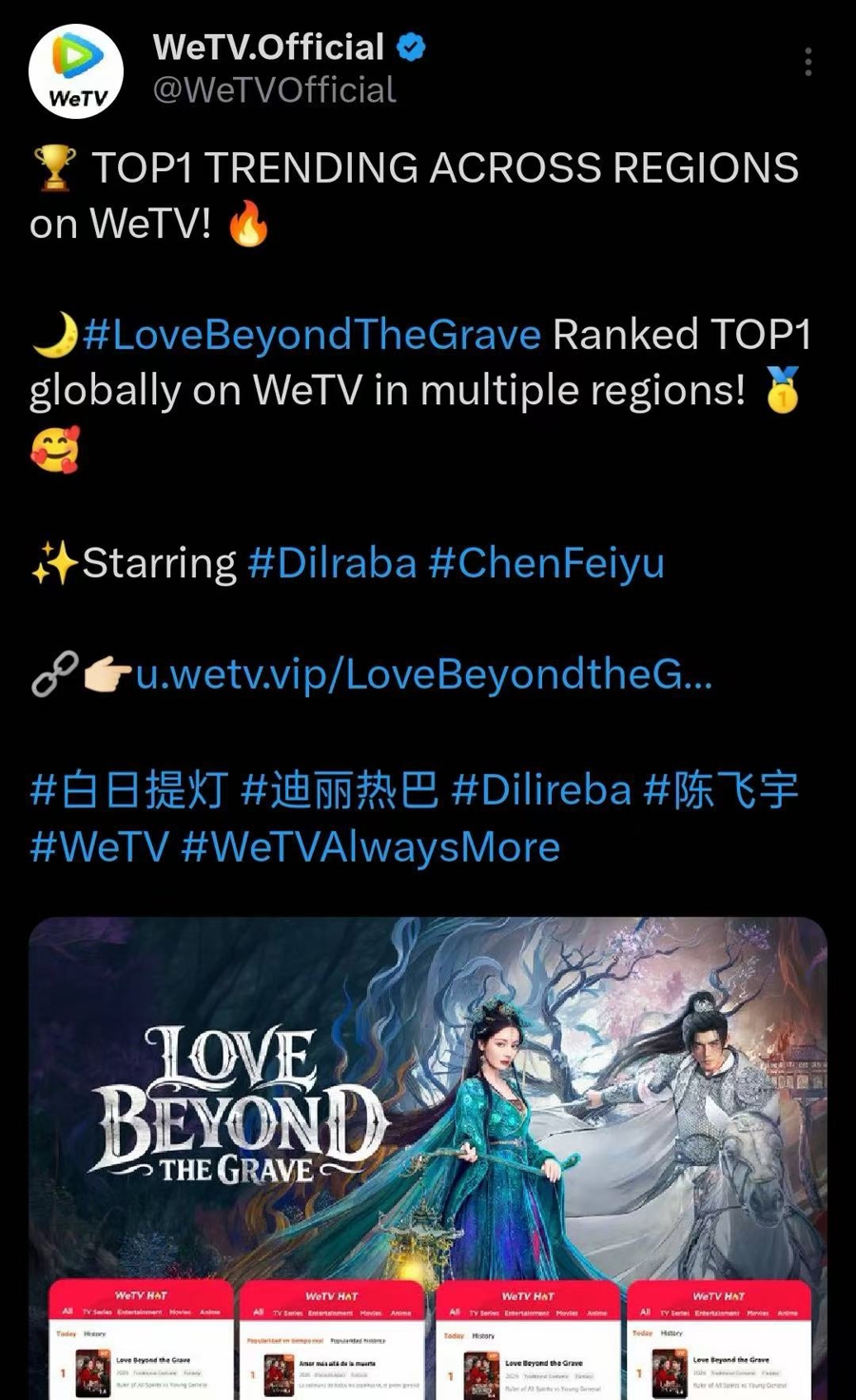
Task: Open the #迪丽热巴 hashtag
Action: tap(340, 790)
